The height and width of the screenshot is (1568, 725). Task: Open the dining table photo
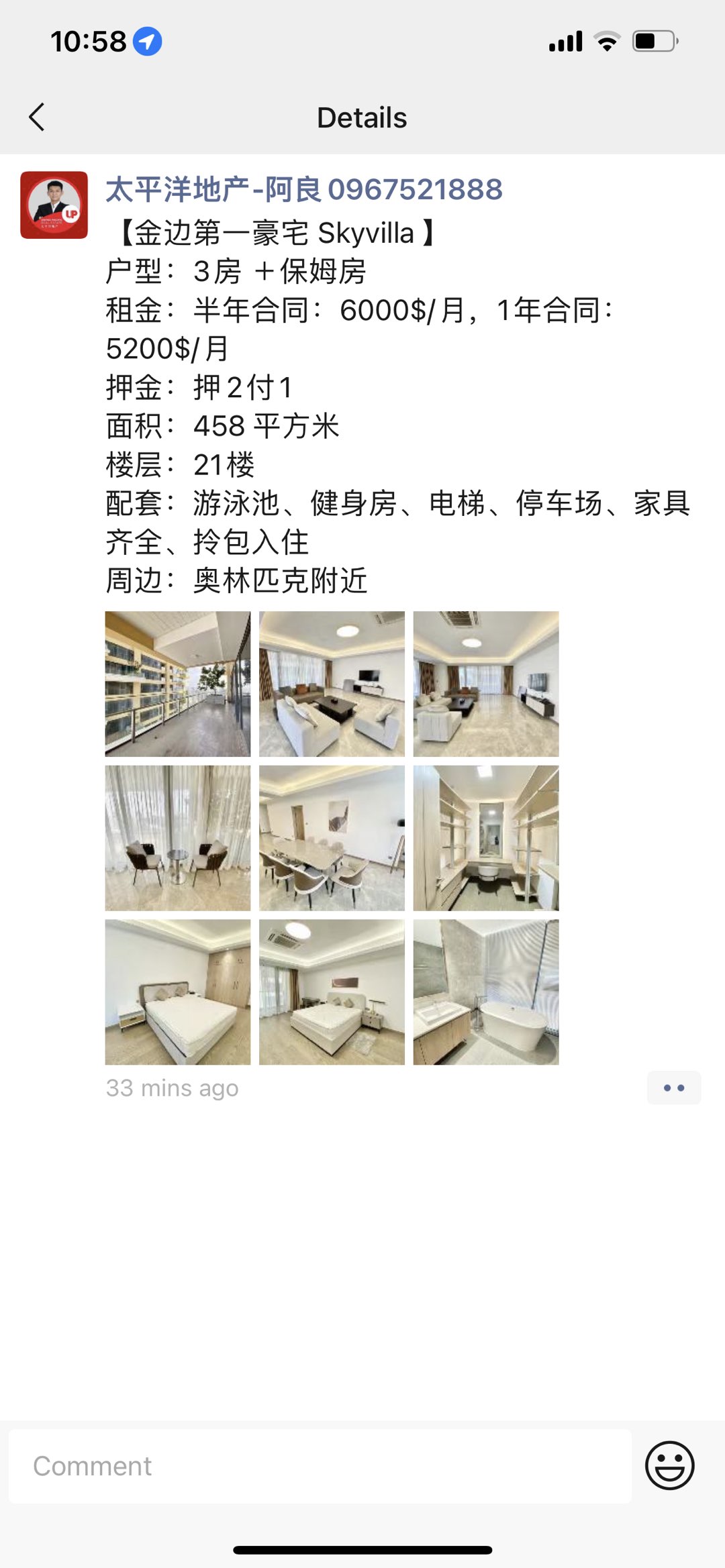pyautogui.click(x=332, y=838)
